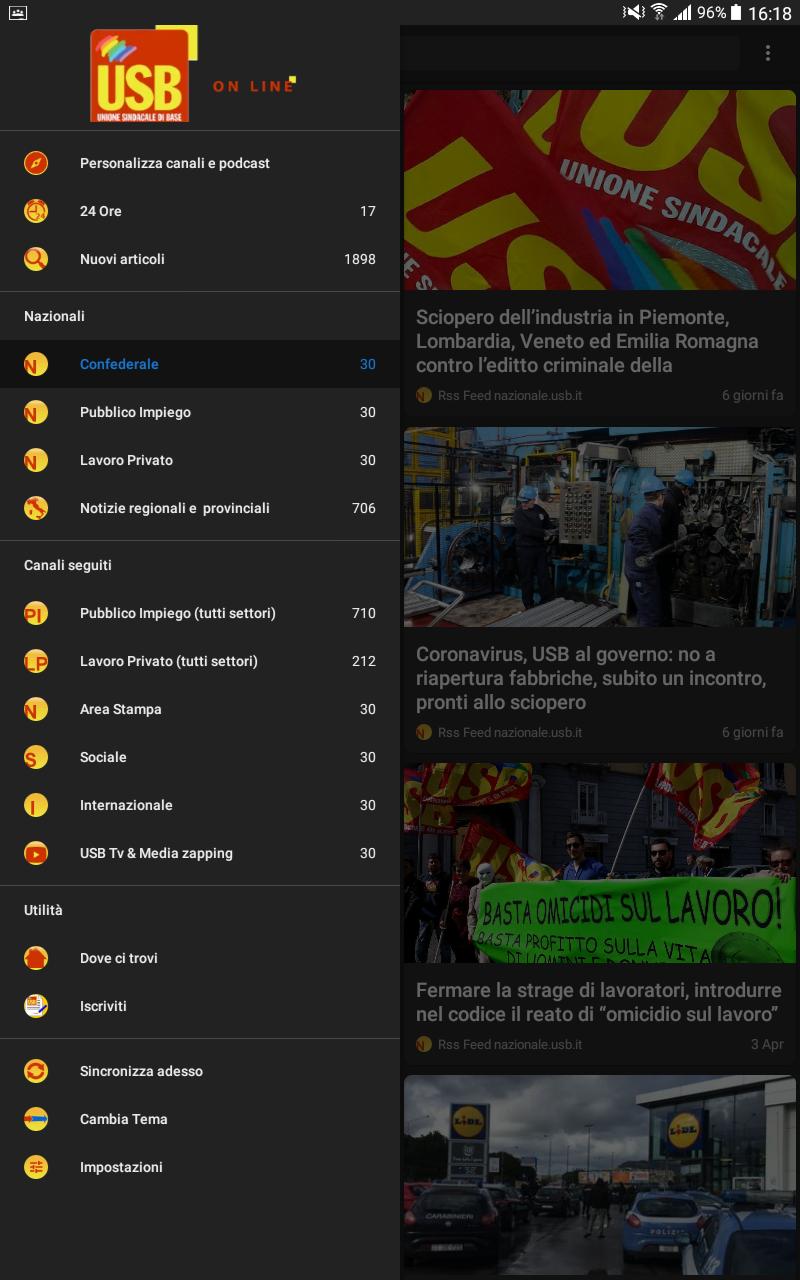Open Lavoro Privato under Nazionali
The image size is (800, 1280).
click(x=200, y=460)
